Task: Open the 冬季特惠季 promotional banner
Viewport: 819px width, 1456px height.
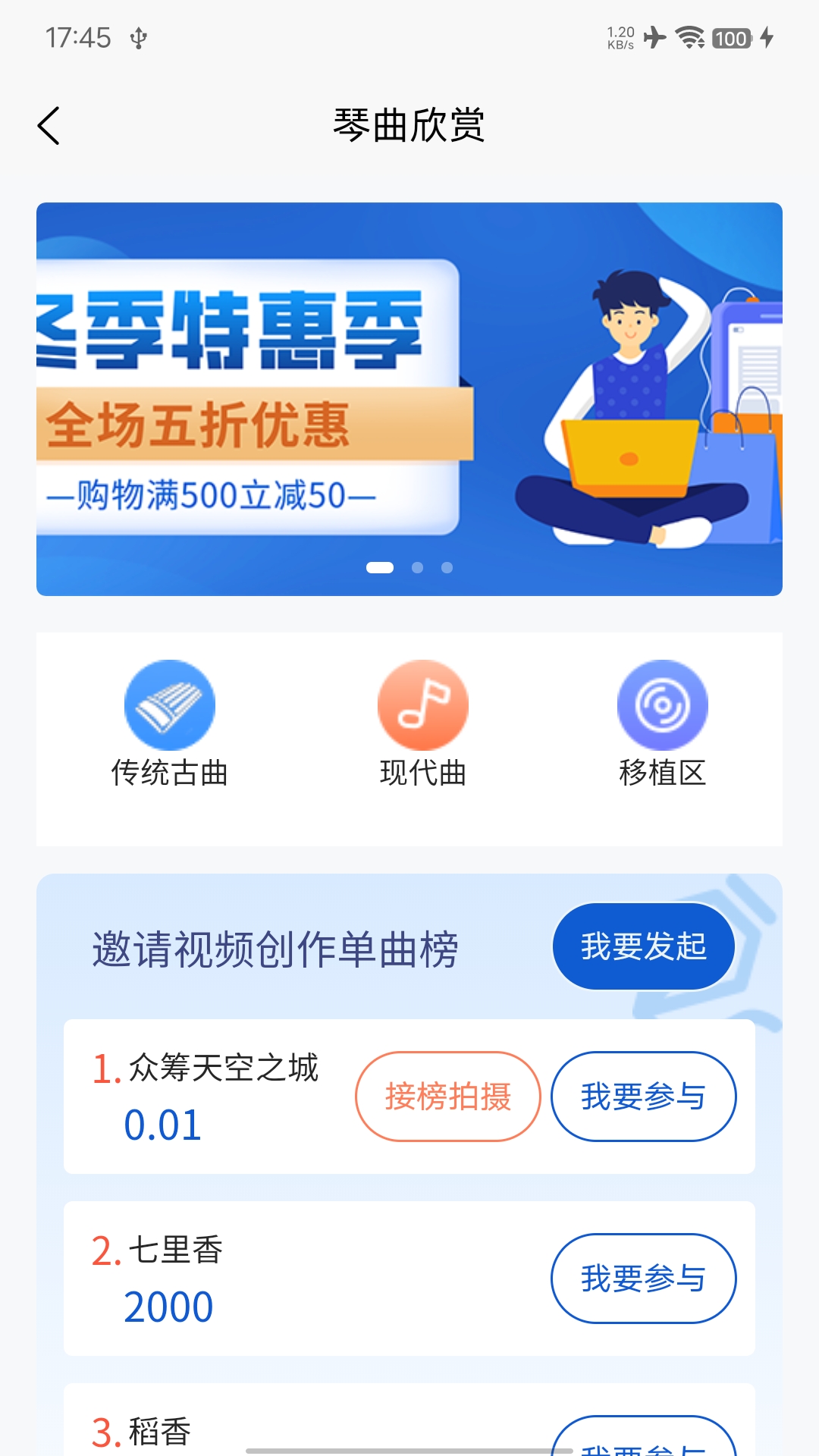Action: click(409, 399)
